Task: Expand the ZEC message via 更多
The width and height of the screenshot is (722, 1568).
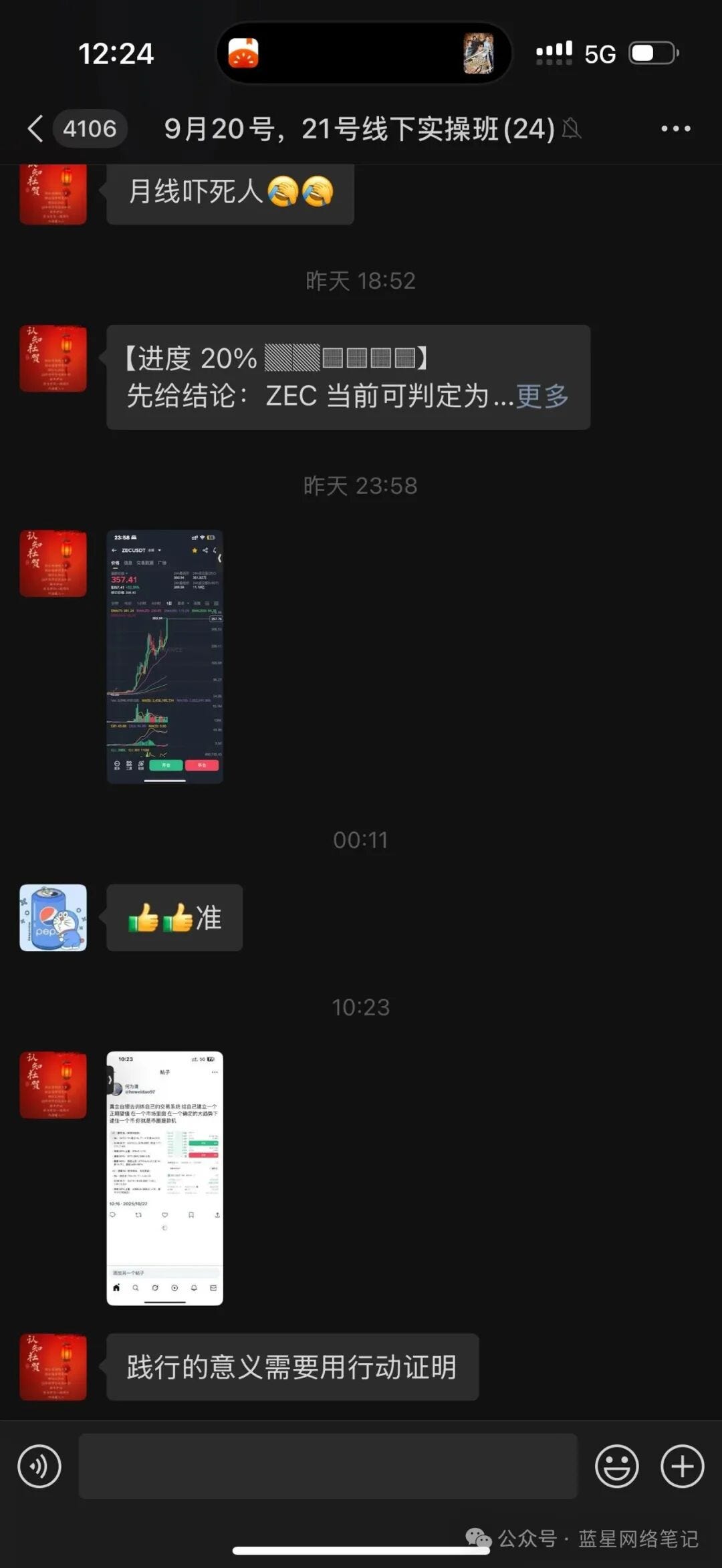Action: pyautogui.click(x=541, y=396)
